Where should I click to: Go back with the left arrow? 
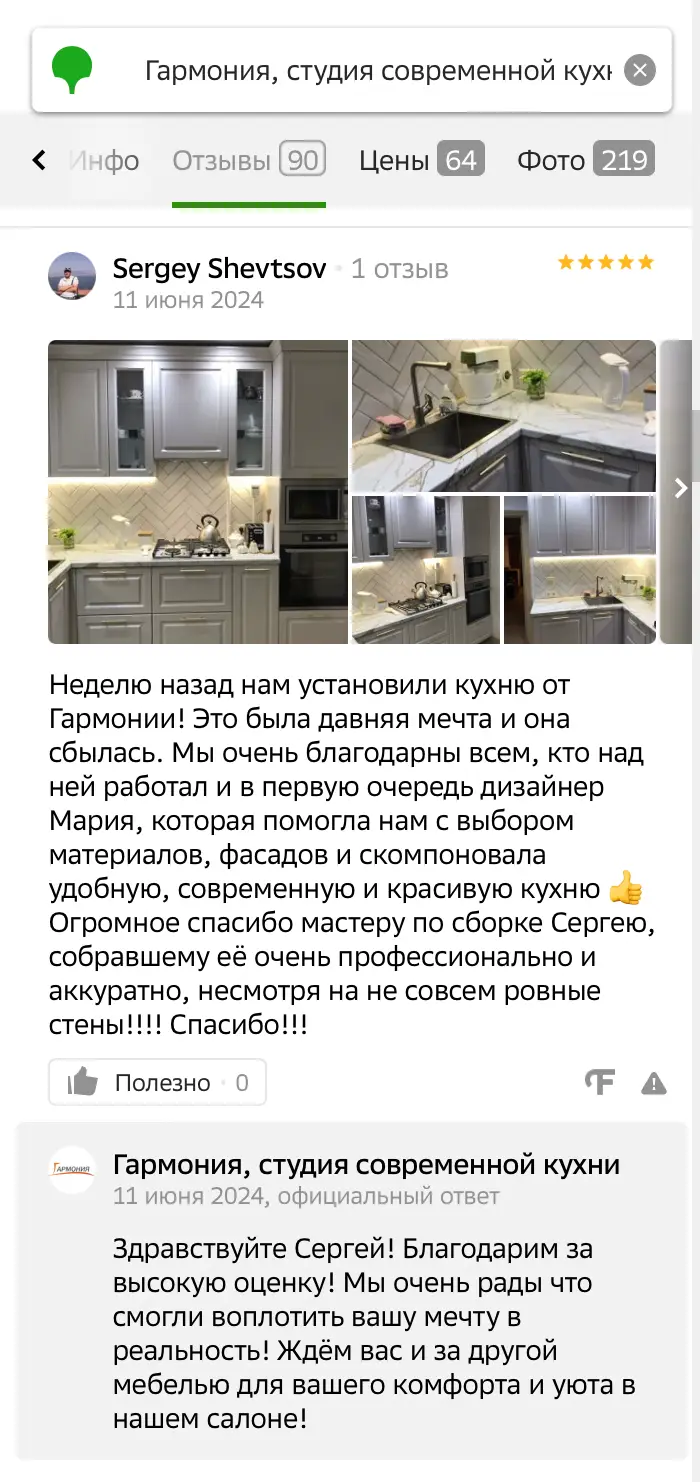(39, 160)
